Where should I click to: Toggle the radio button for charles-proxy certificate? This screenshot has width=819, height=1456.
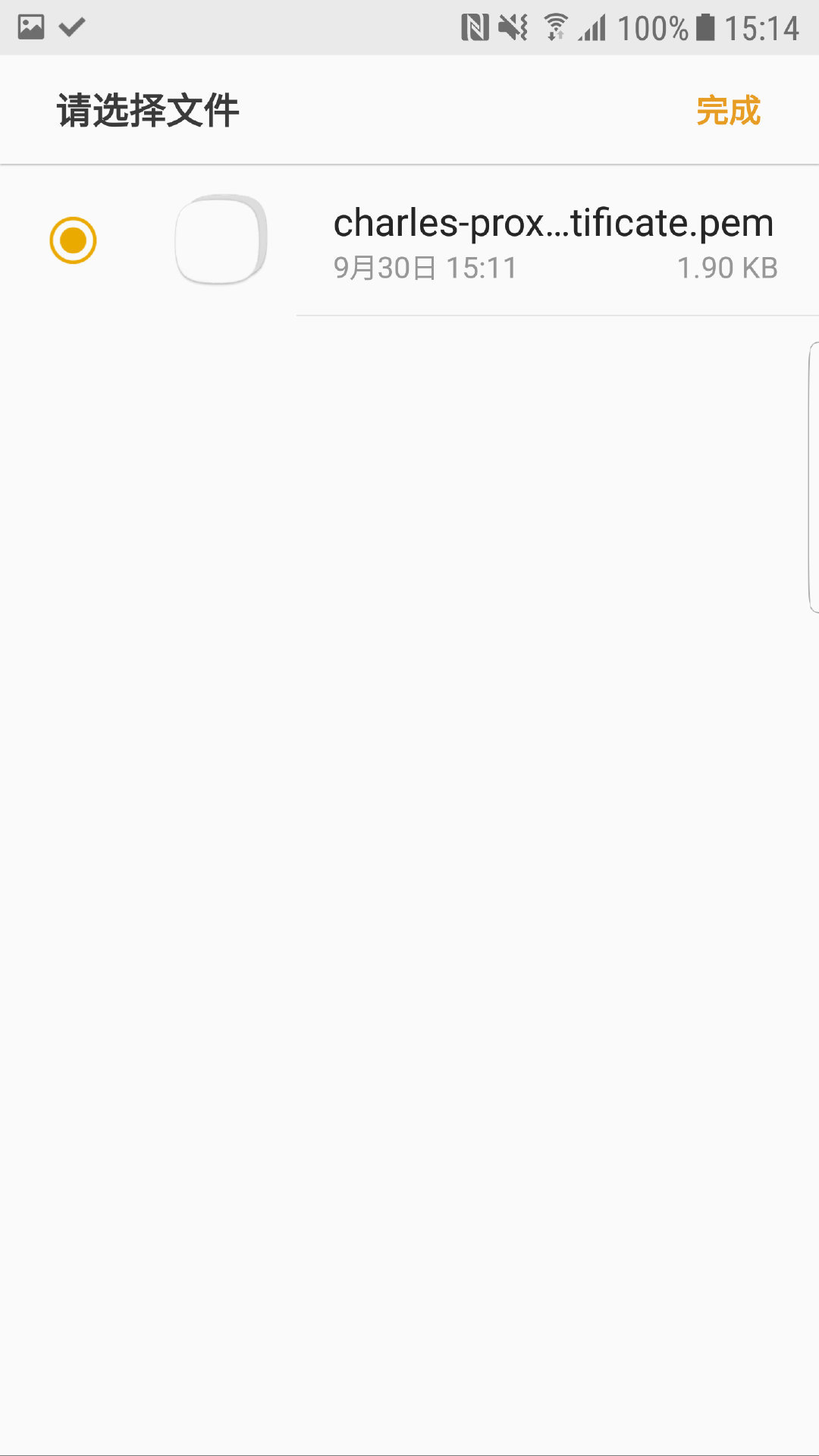(73, 240)
